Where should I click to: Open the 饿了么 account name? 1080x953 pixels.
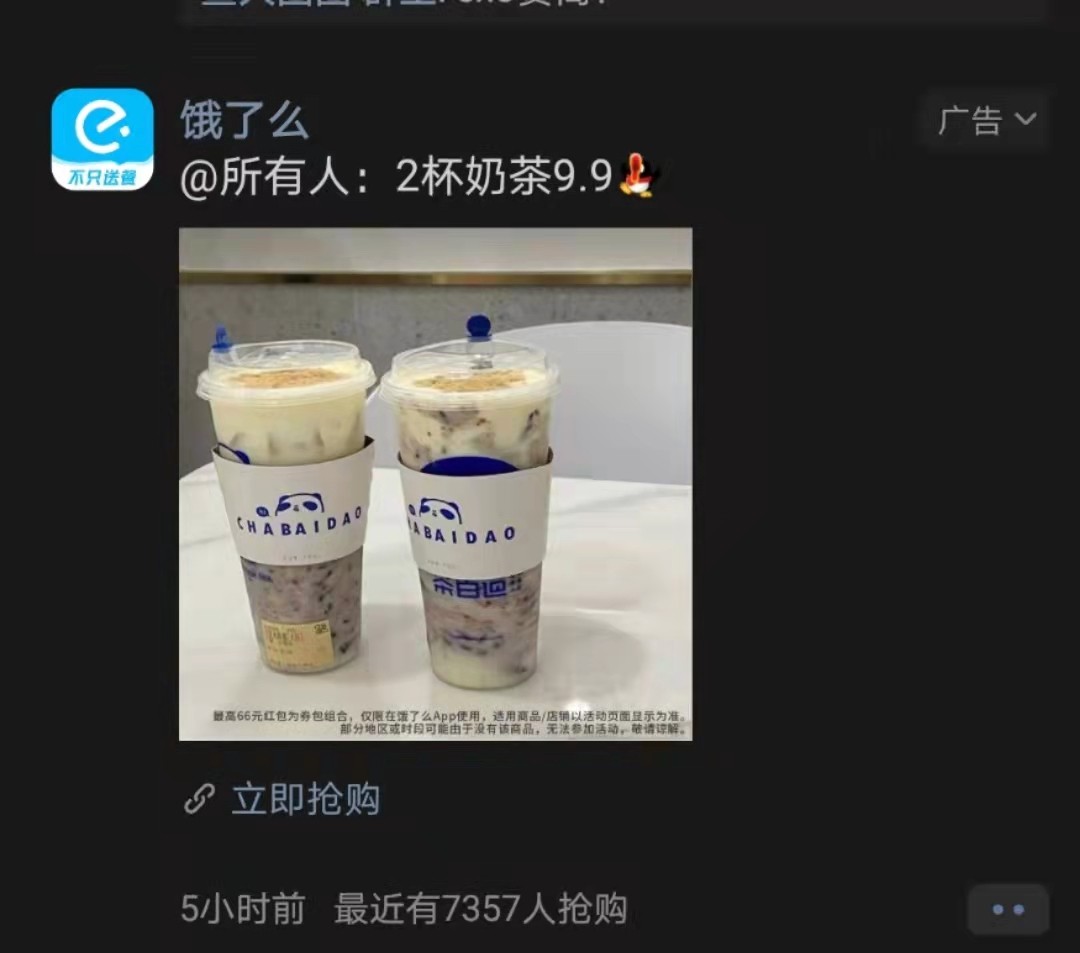[x=244, y=121]
